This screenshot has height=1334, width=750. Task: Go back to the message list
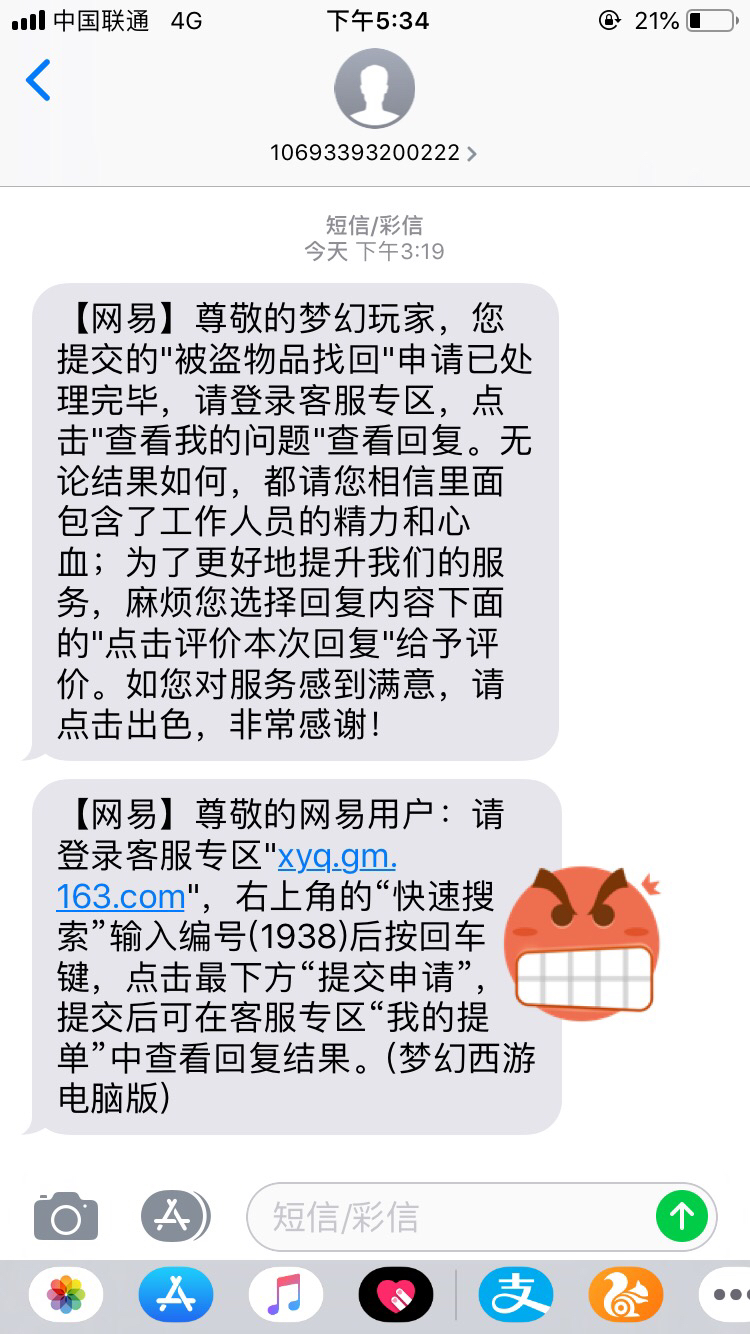pyautogui.click(x=38, y=81)
